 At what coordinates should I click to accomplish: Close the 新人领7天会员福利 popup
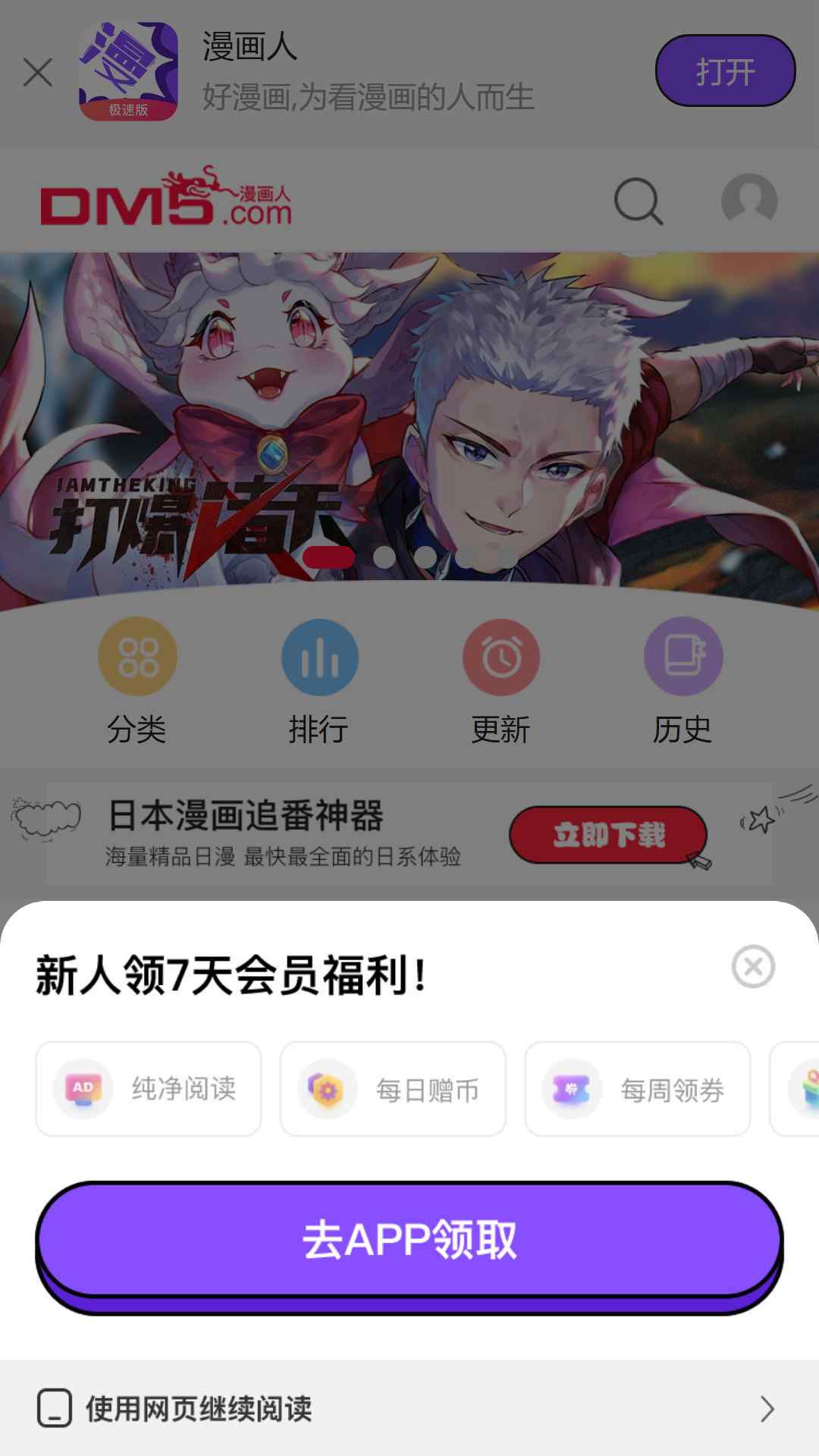(x=753, y=966)
